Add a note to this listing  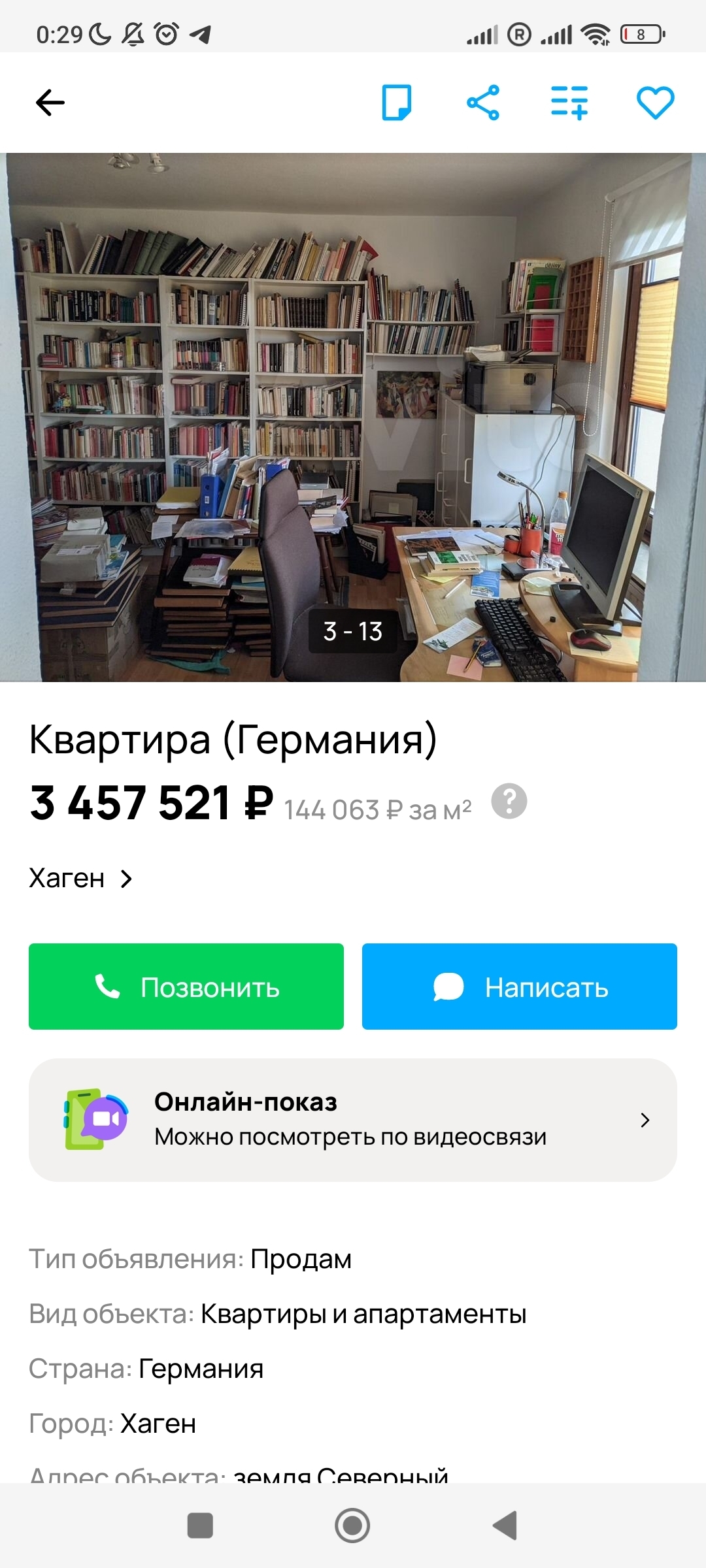pyautogui.click(x=397, y=103)
